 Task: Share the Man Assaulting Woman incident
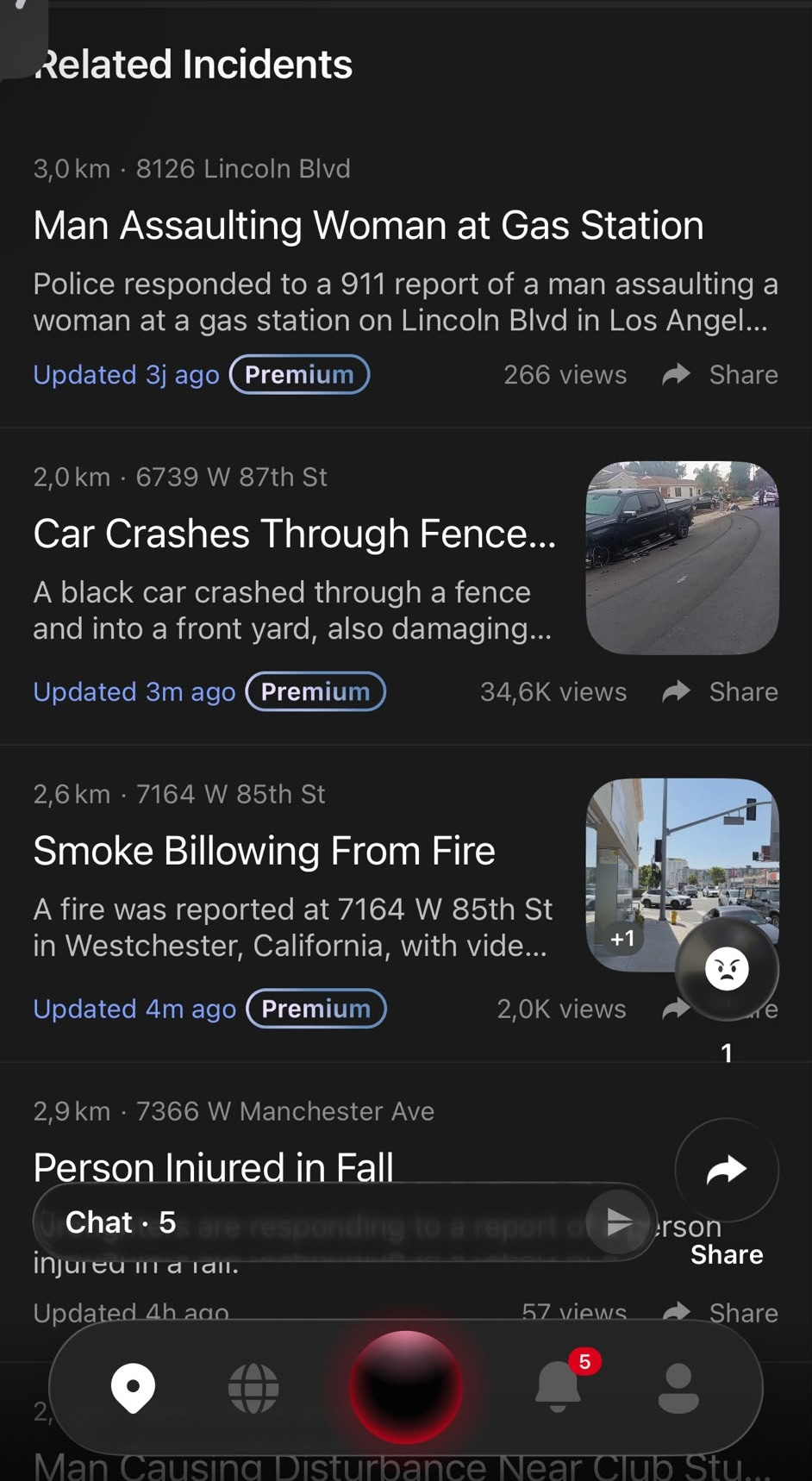(x=721, y=375)
